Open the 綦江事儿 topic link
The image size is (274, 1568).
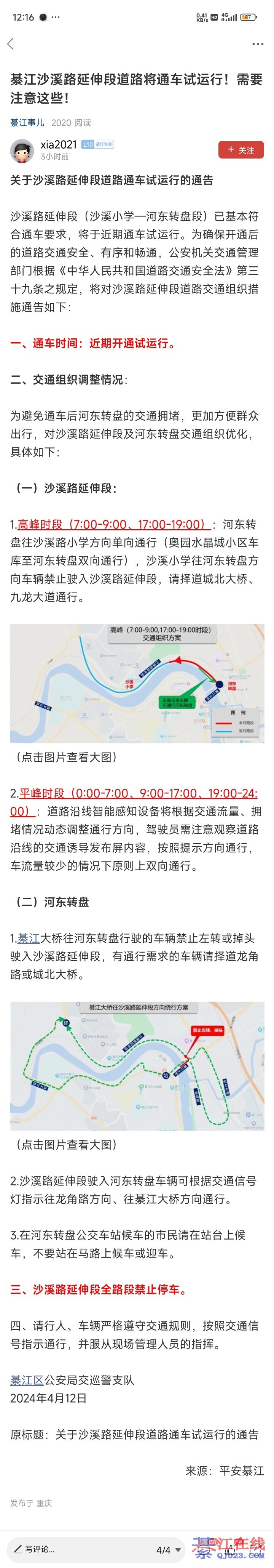point(27,122)
